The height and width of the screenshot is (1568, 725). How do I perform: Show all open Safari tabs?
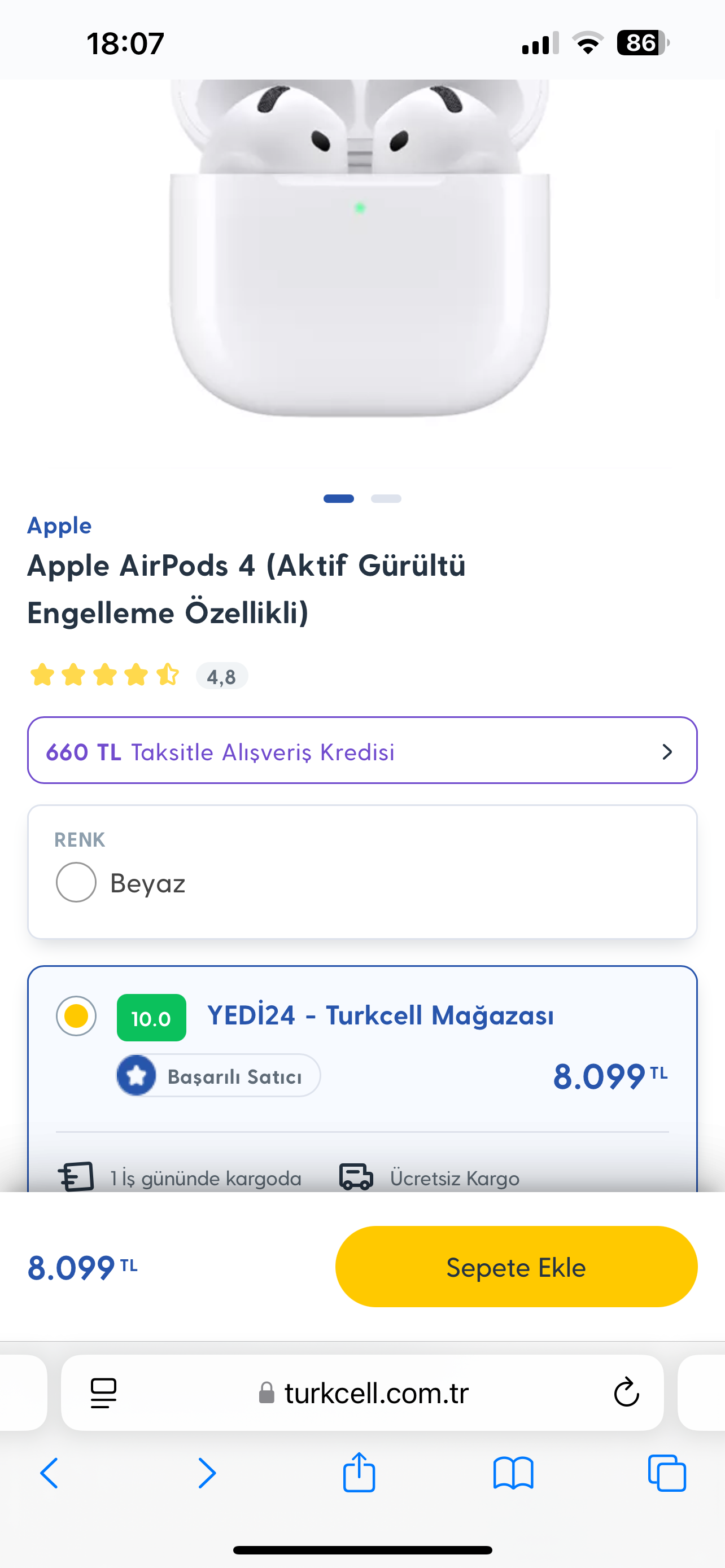pos(667,1474)
